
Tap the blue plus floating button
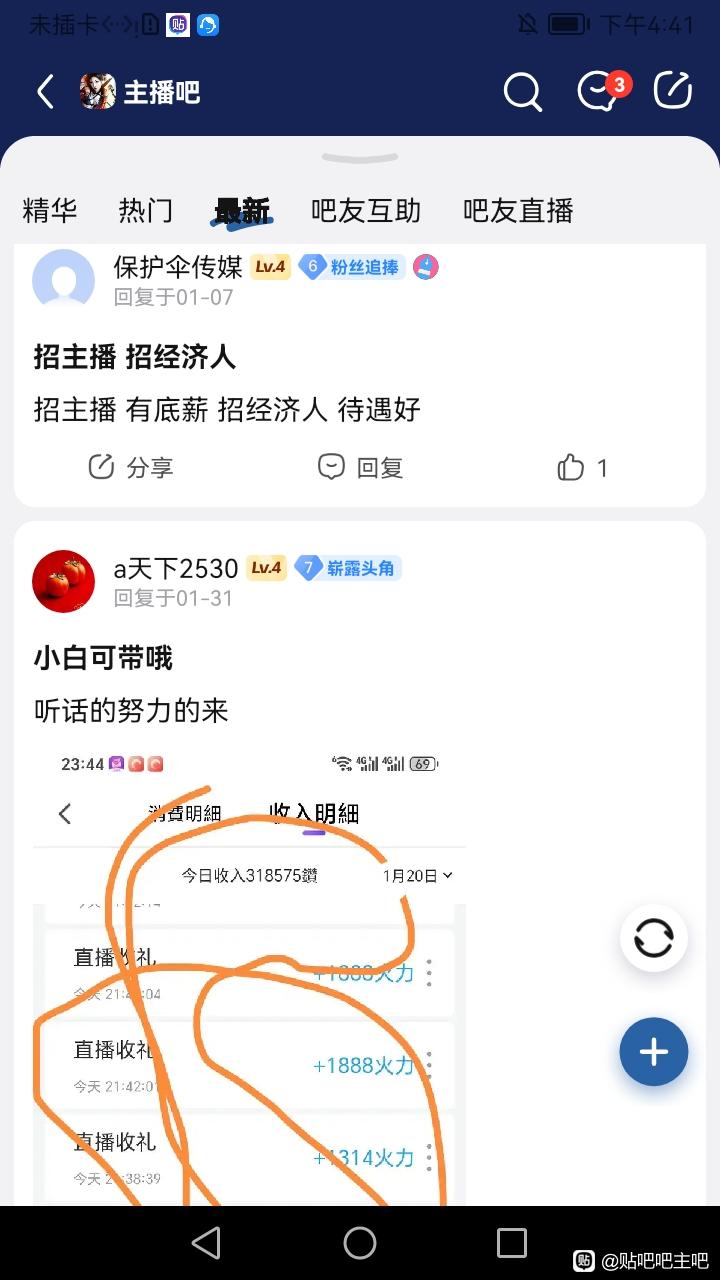coord(653,1052)
